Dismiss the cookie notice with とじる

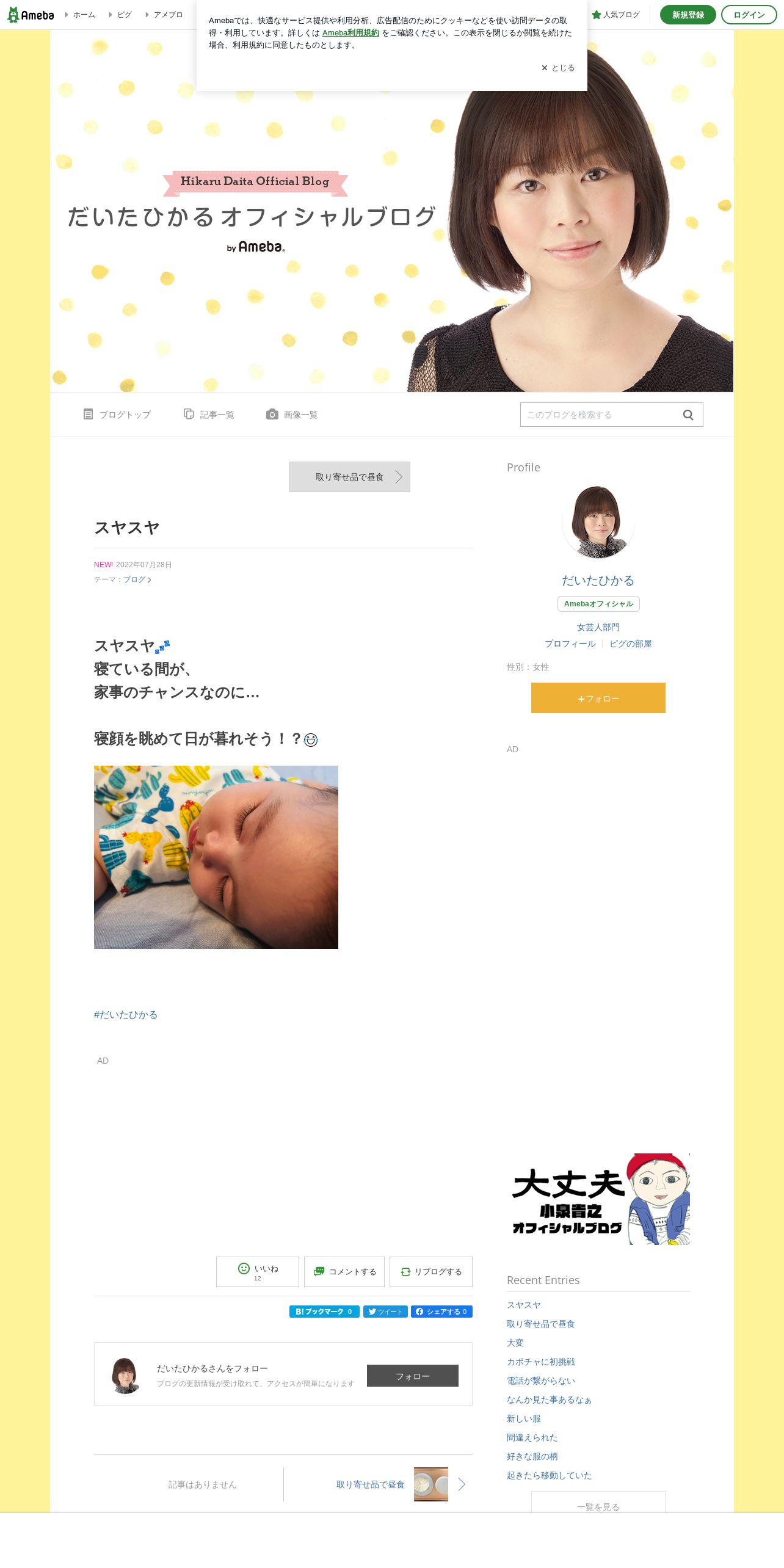pyautogui.click(x=557, y=68)
